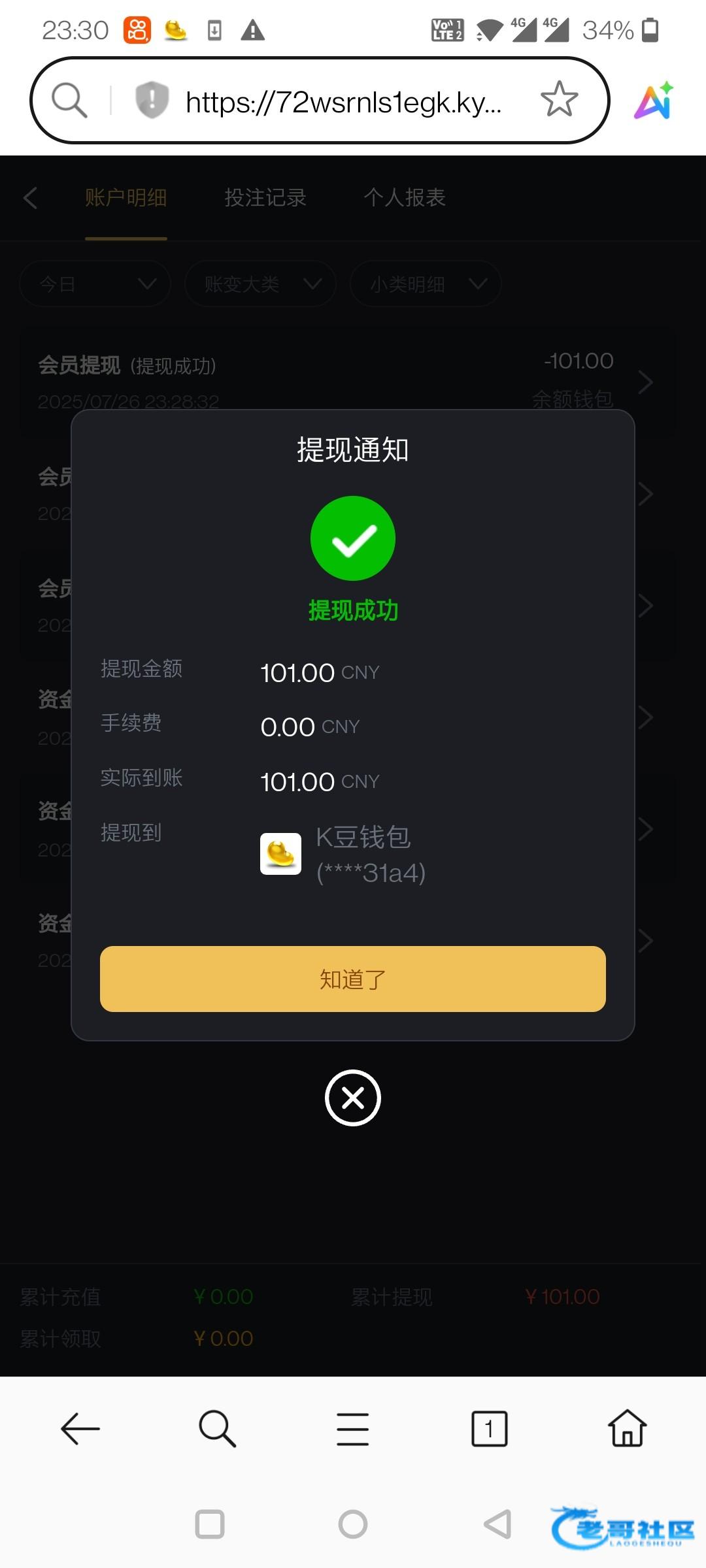Show open browser tabs
The height and width of the screenshot is (1568, 706).
pyautogui.click(x=489, y=1428)
